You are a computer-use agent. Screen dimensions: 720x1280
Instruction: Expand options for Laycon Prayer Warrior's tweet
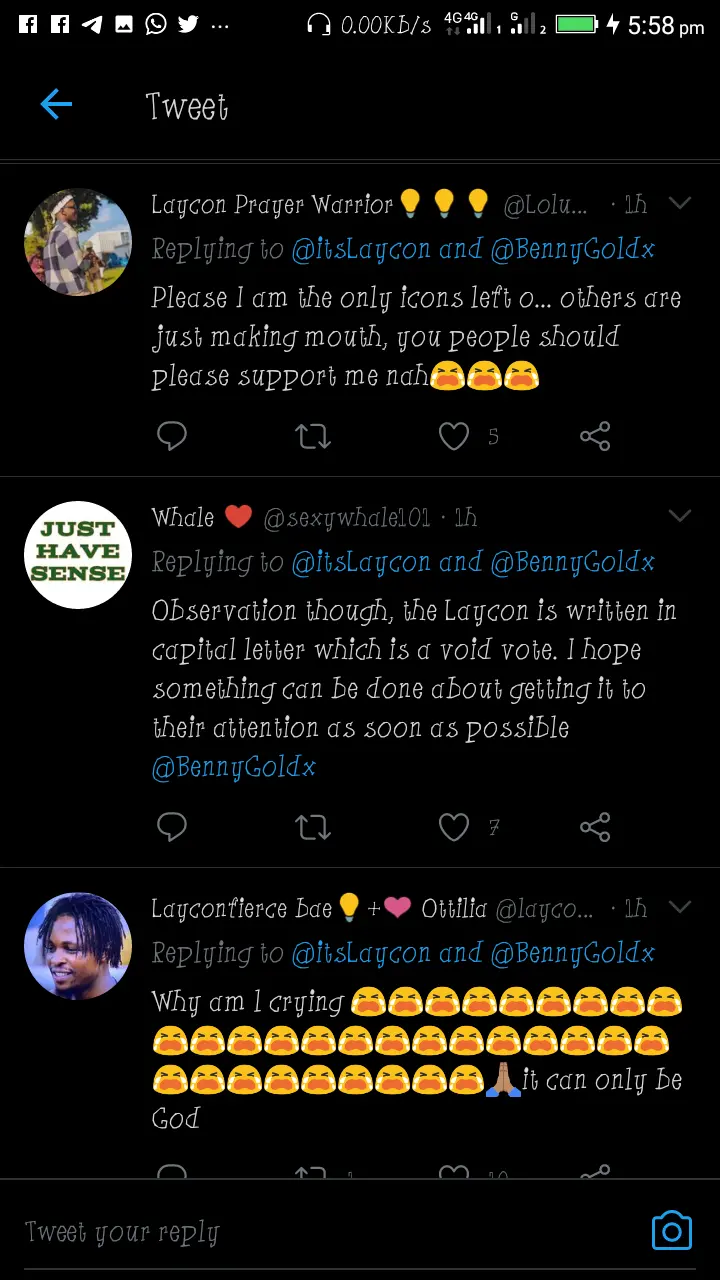tap(680, 204)
